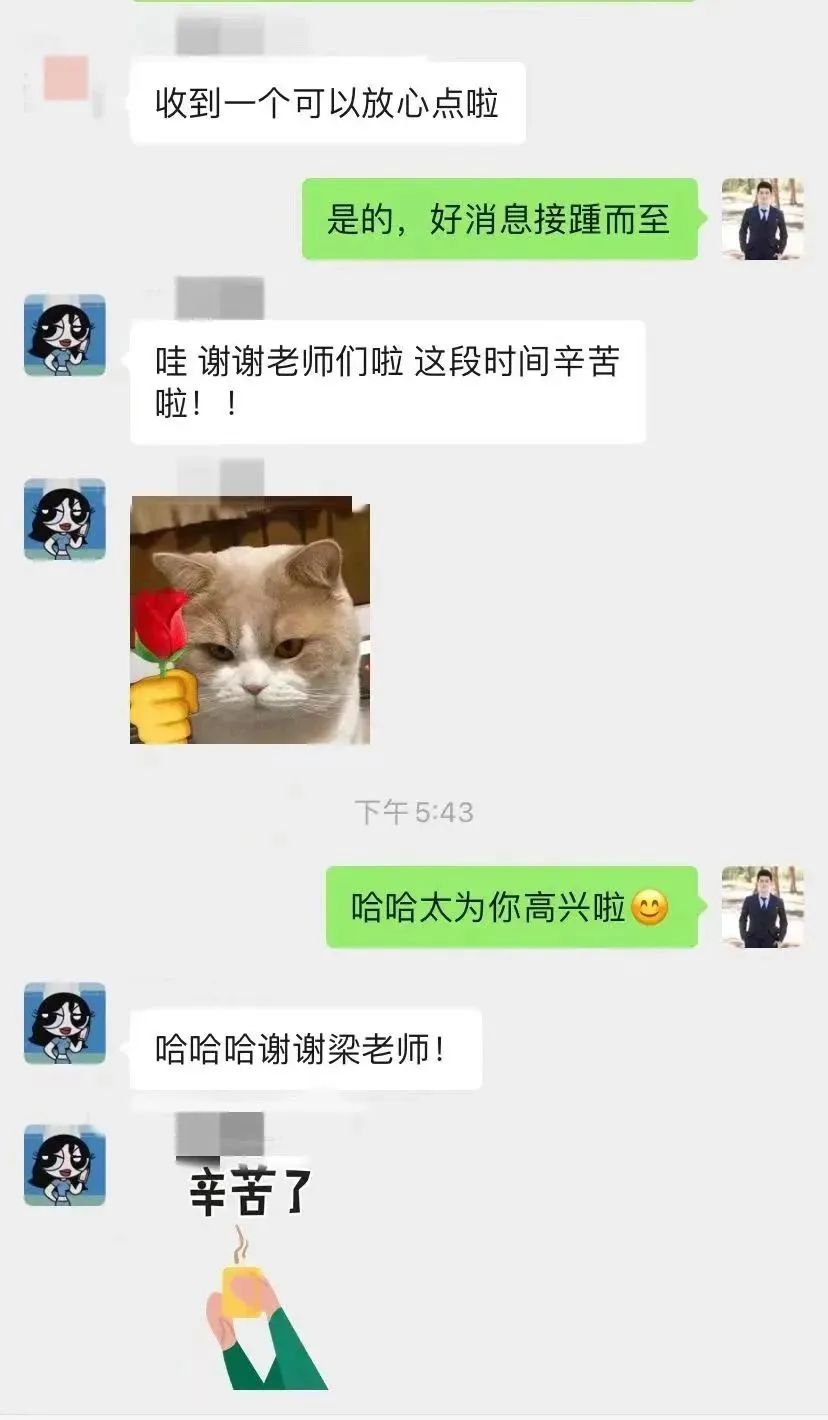Open sender avatar beside 哈哈太为你高兴啦
828x1420 pixels.
pos(763,907)
